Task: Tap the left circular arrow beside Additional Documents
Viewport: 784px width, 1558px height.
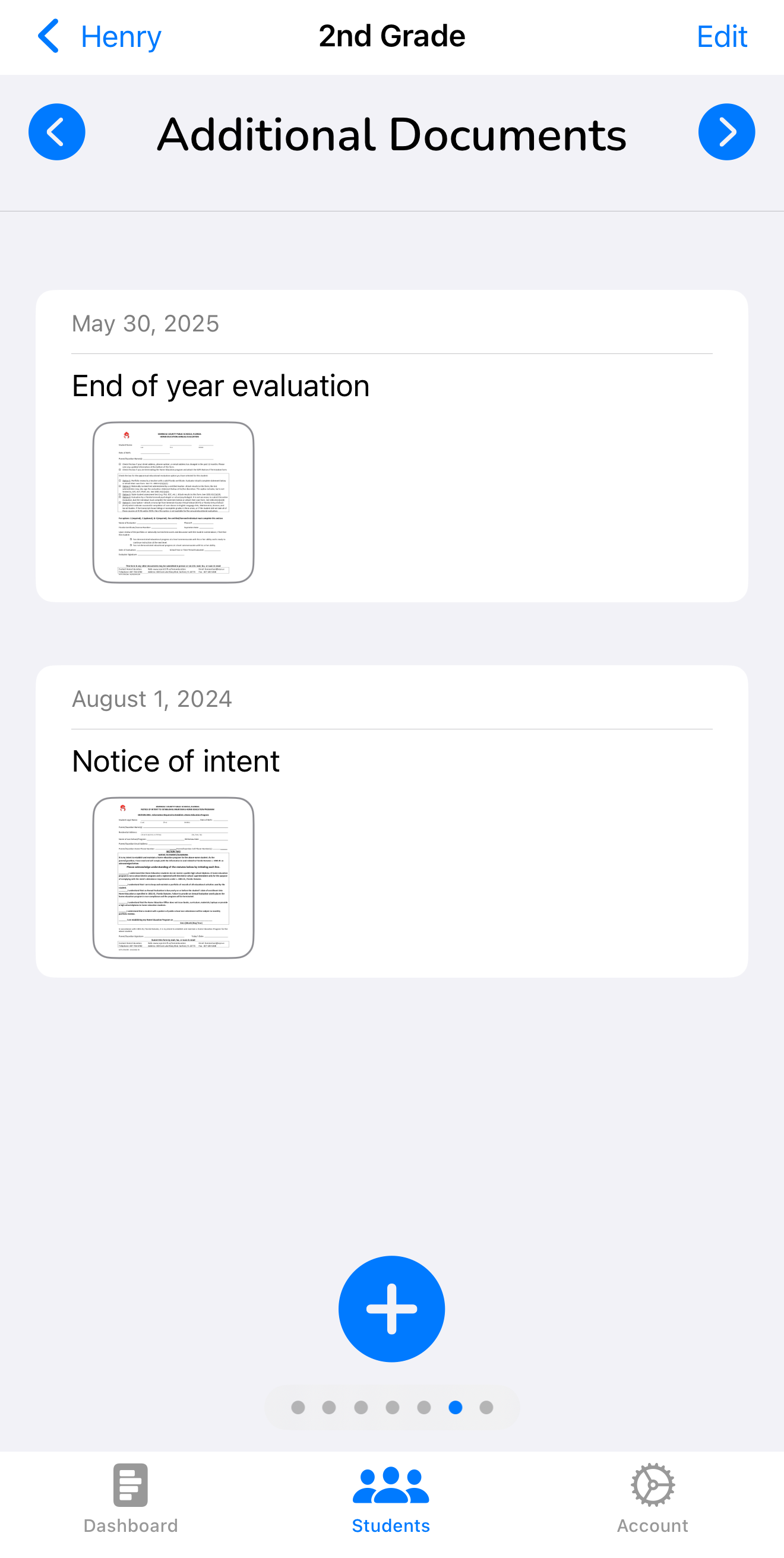Action: coord(56,132)
